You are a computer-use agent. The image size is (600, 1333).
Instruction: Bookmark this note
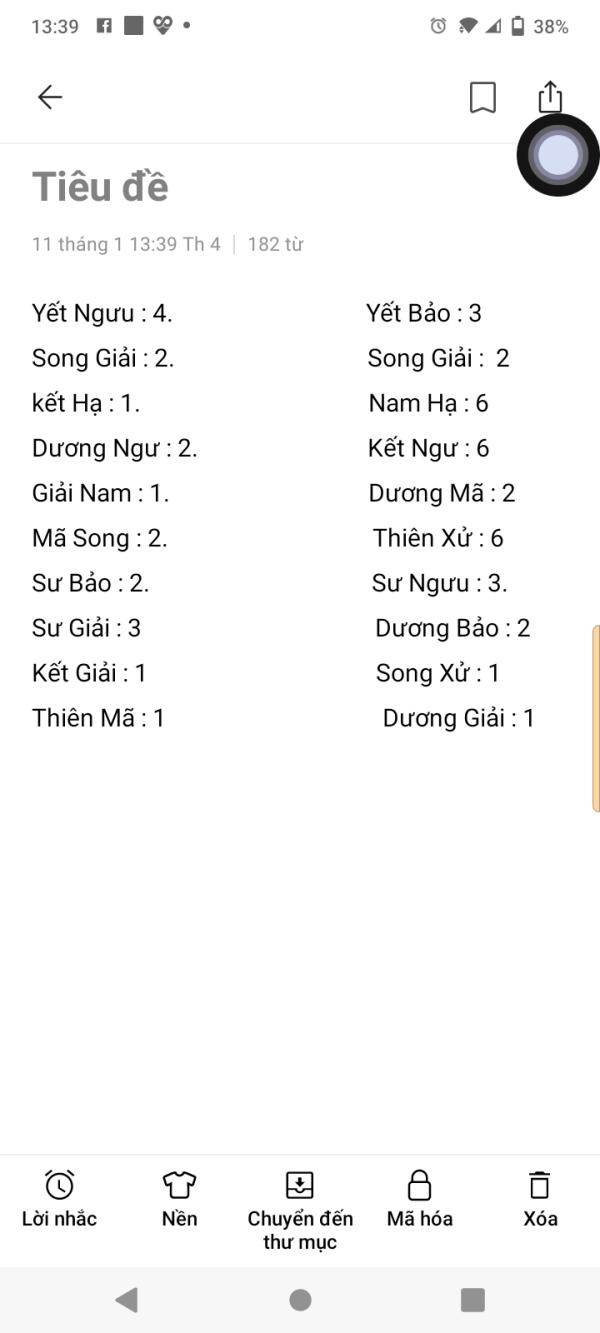[483, 97]
